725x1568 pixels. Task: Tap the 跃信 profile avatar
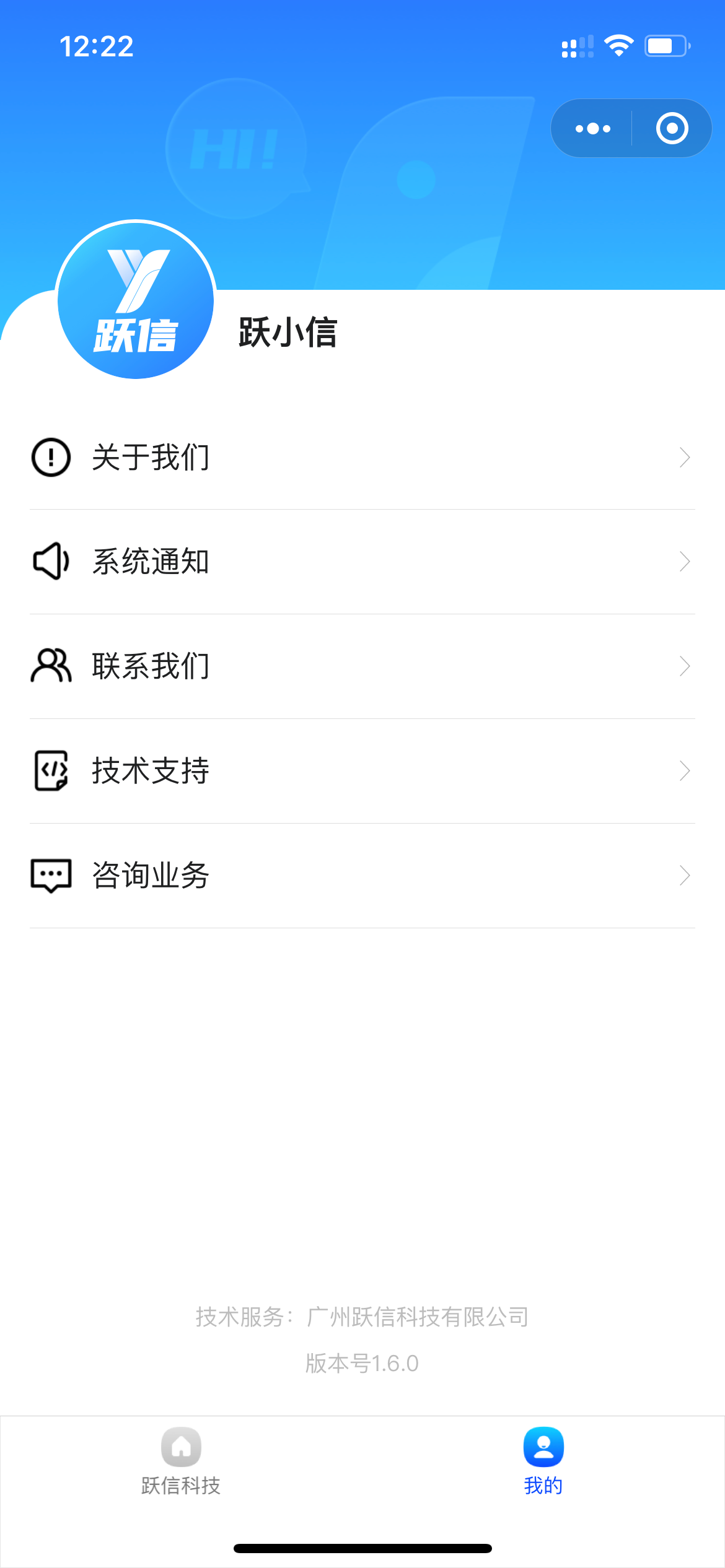tap(136, 300)
